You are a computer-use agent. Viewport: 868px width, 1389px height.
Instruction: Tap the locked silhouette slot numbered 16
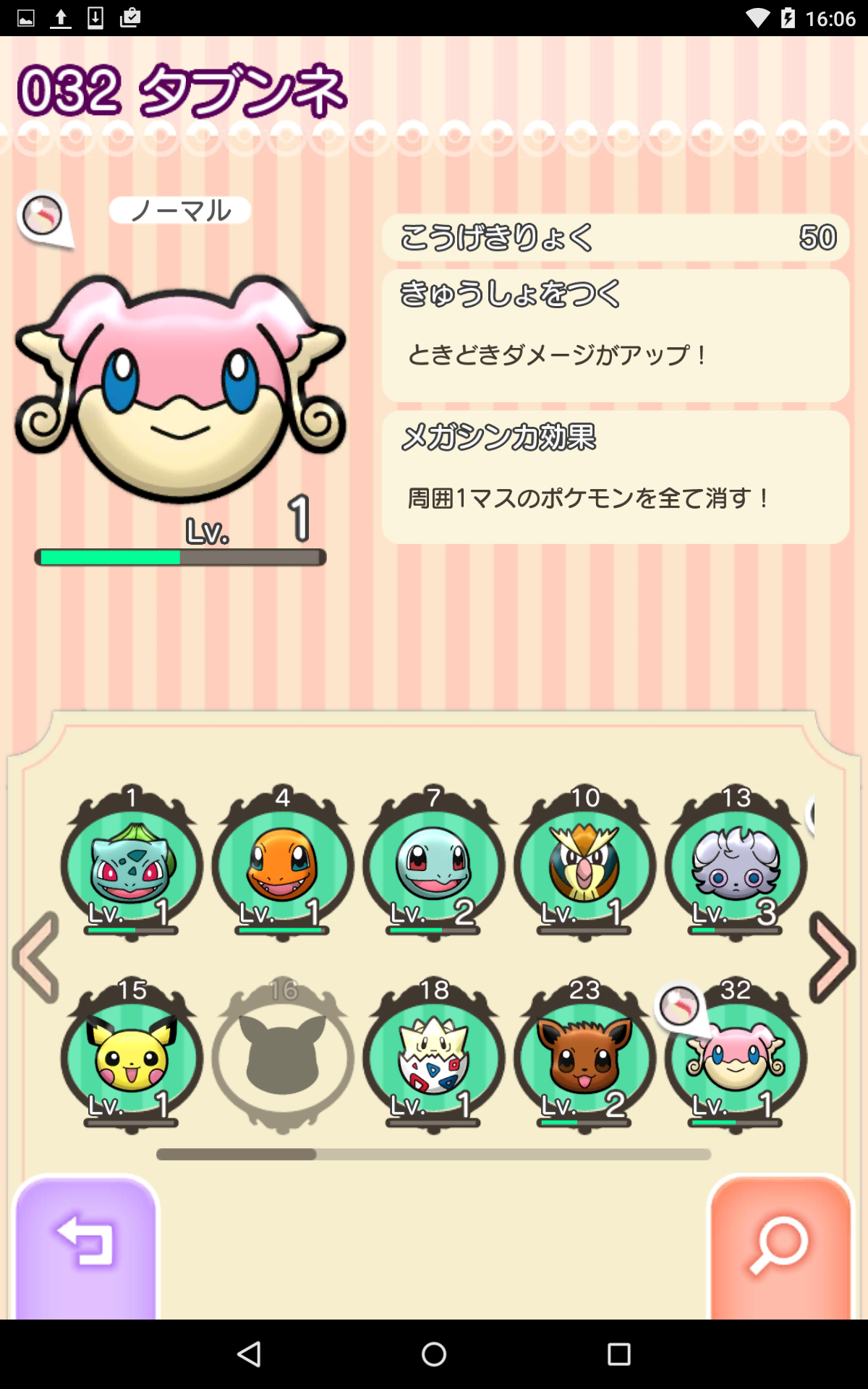click(283, 1058)
